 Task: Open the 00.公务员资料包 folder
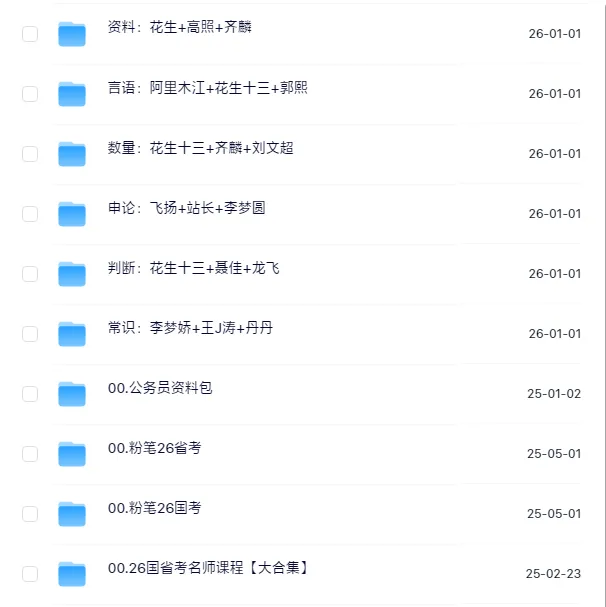[x=160, y=388]
